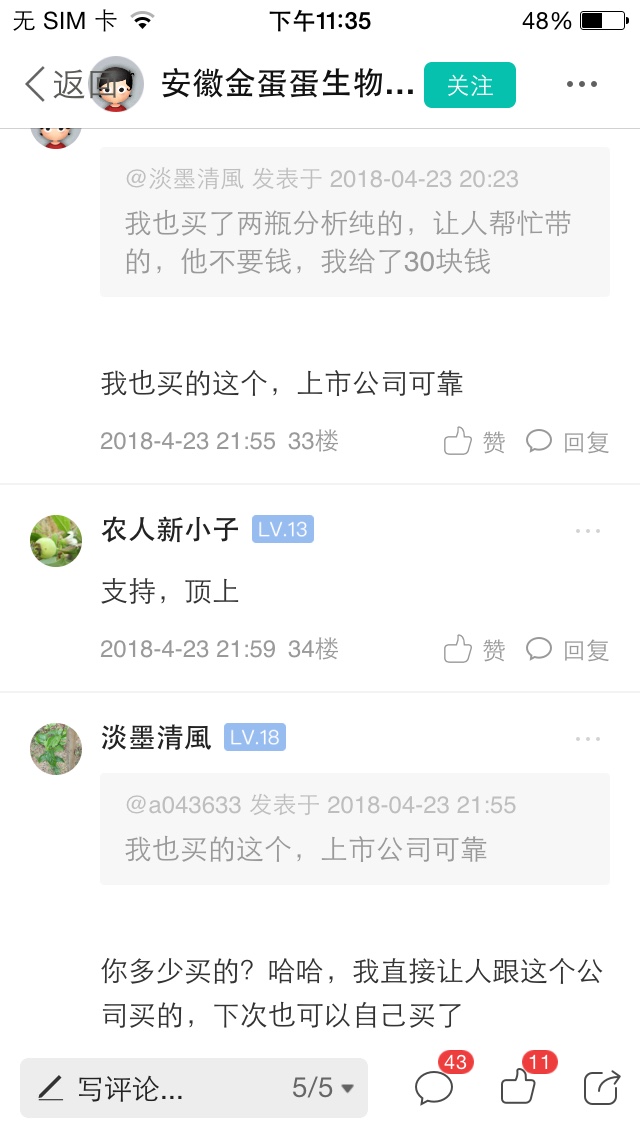Open the top-right overflow menu
The width and height of the screenshot is (640, 1136).
coord(582,84)
